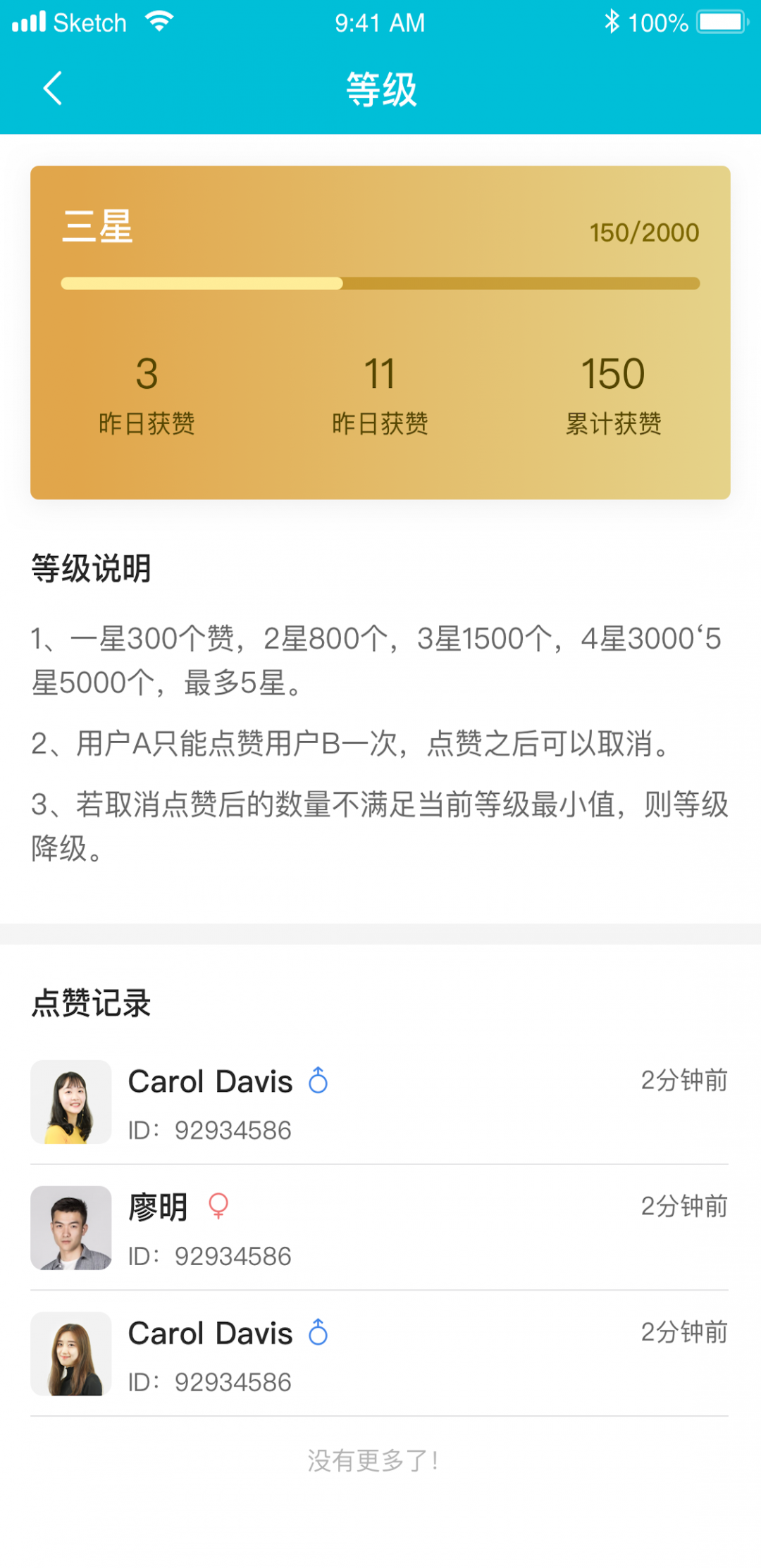Tap the male gender icon beside Carol Davis
Screen dimensions: 761x1568
319,1081
